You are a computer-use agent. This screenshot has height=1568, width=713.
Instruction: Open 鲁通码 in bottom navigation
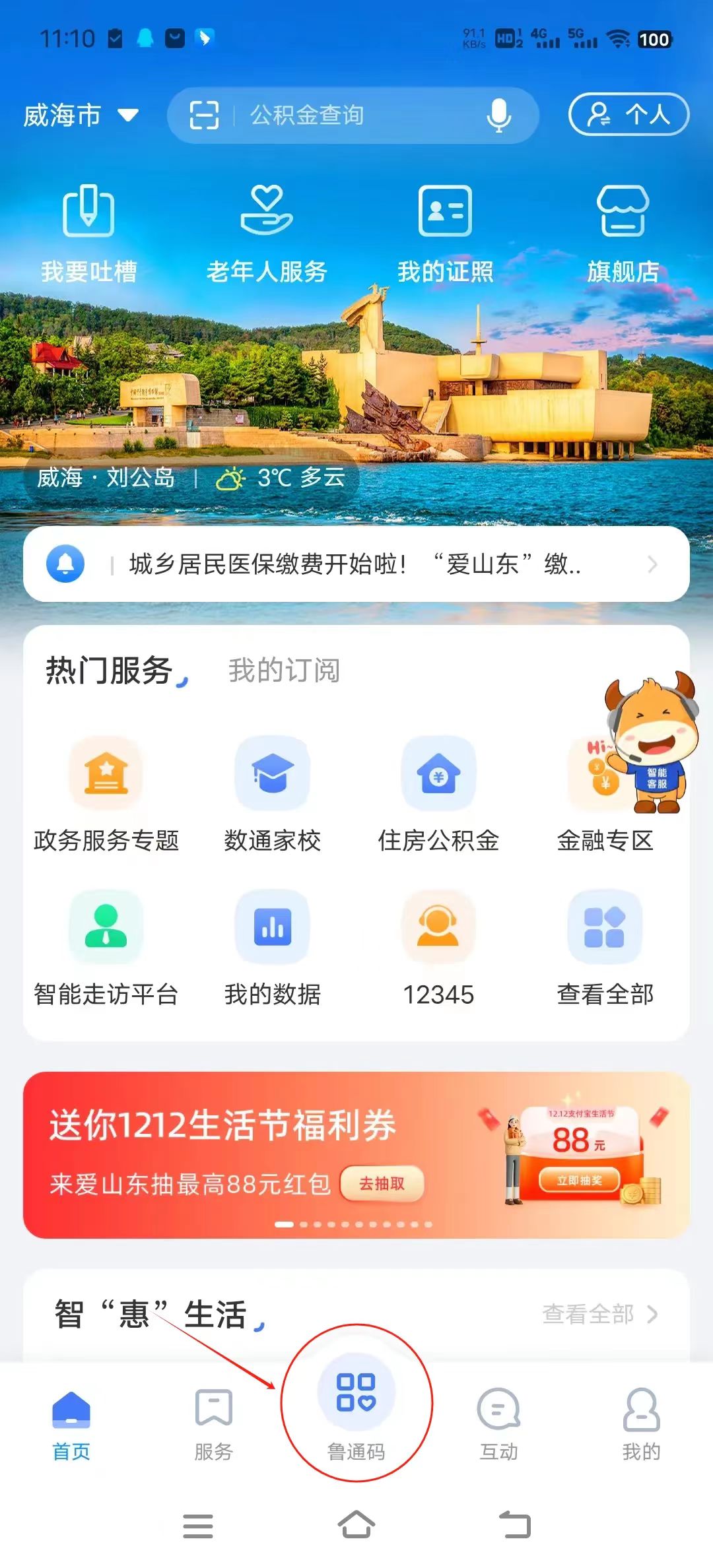pos(356,1407)
